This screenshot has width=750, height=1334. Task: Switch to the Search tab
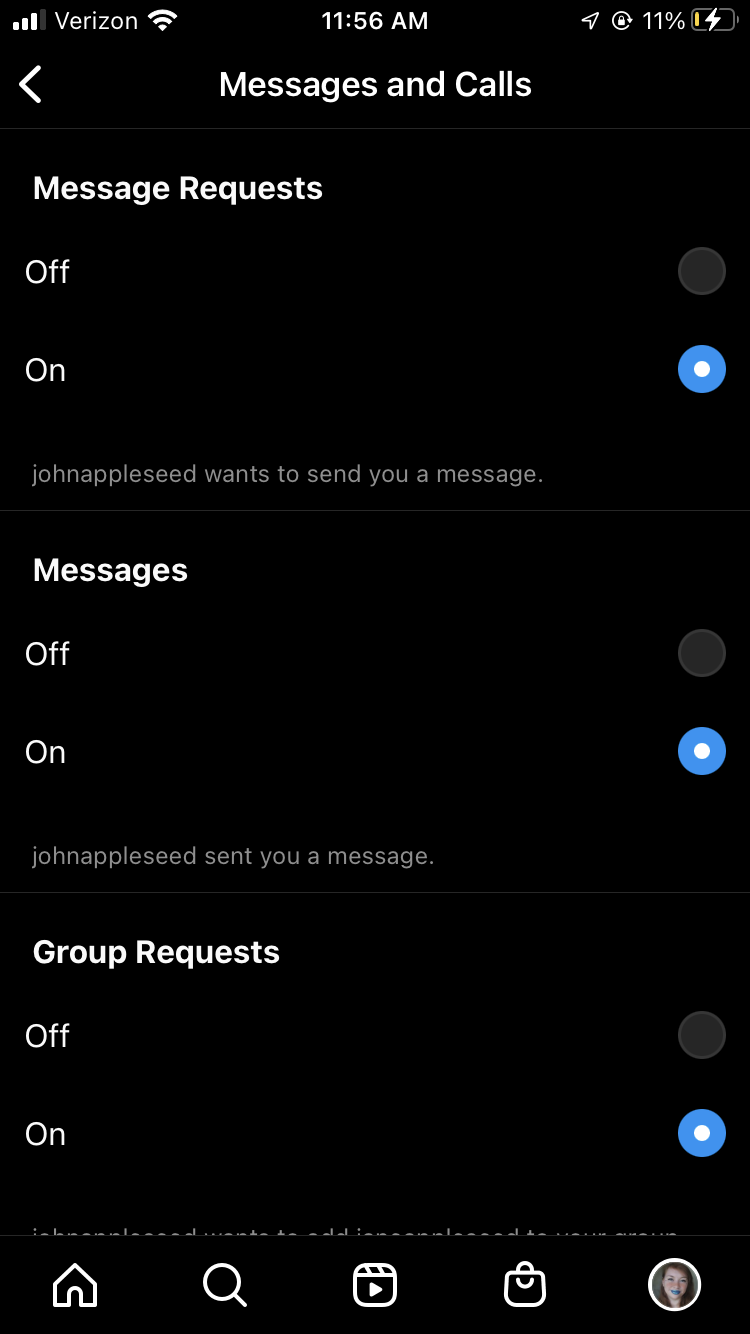pos(225,1285)
